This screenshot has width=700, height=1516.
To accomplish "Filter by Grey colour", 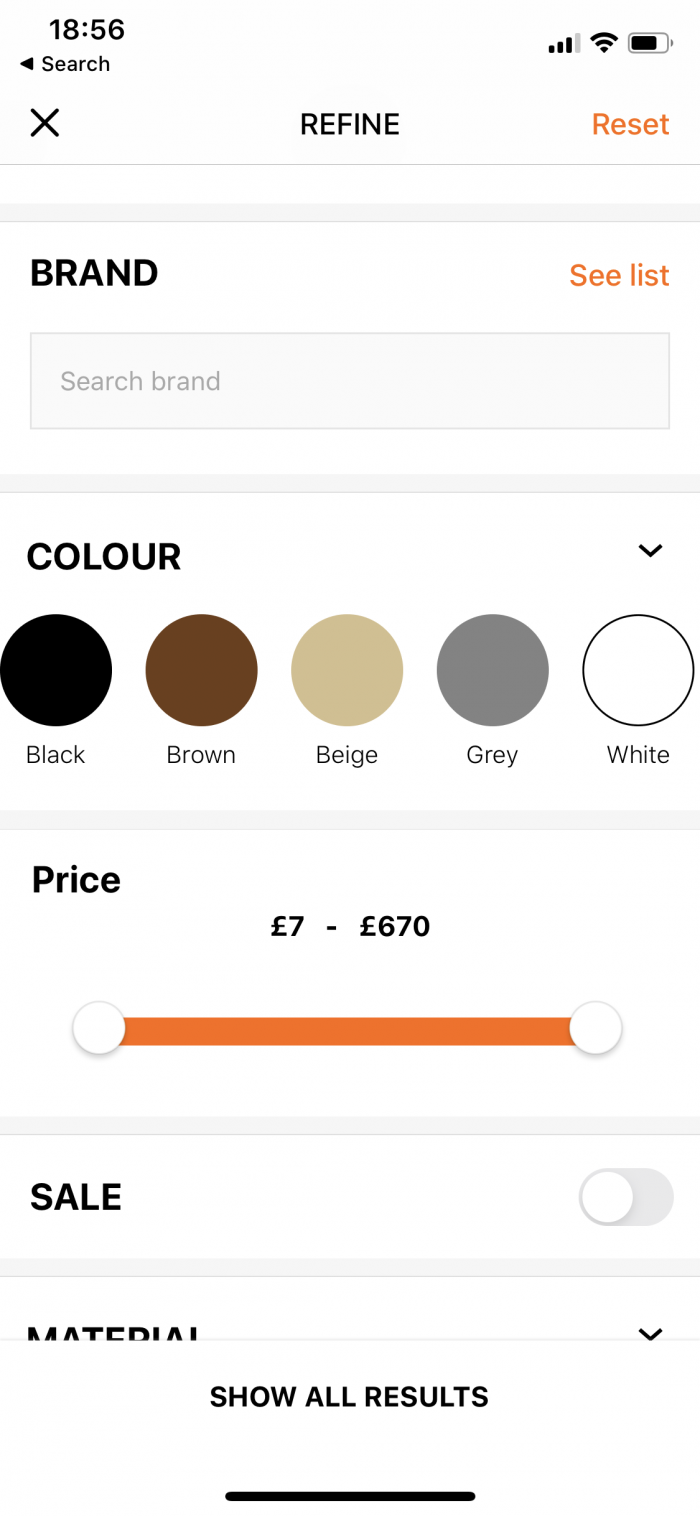I will coord(493,670).
